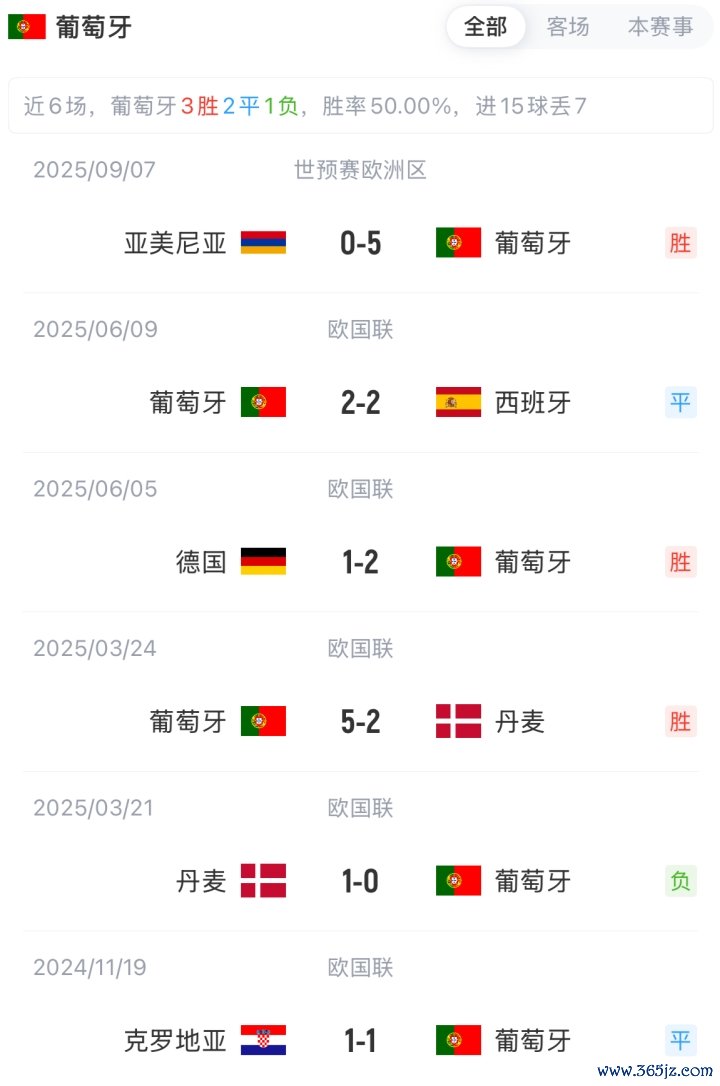Switch to the 本赛事 tab
720x1086 pixels.
[x=660, y=27]
